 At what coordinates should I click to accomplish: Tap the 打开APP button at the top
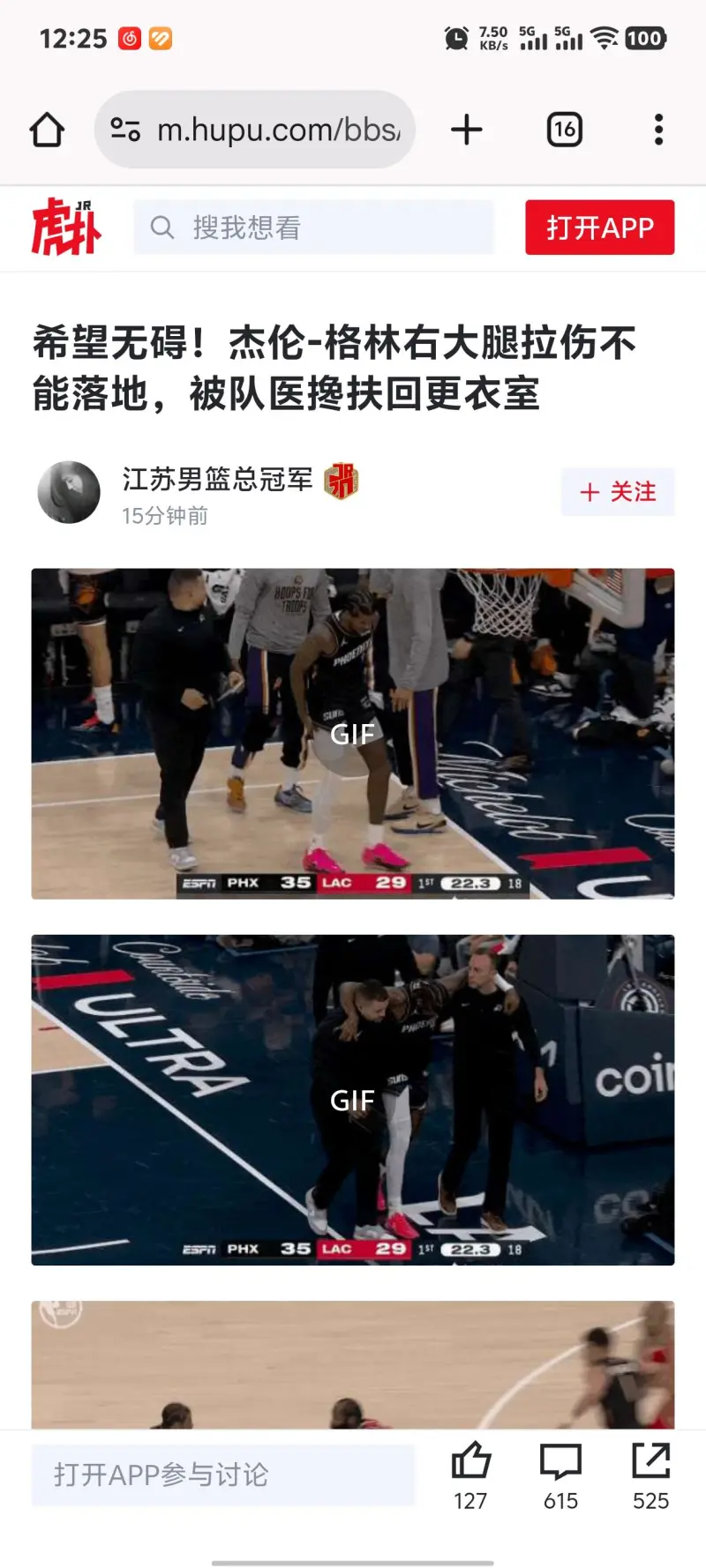click(x=599, y=228)
